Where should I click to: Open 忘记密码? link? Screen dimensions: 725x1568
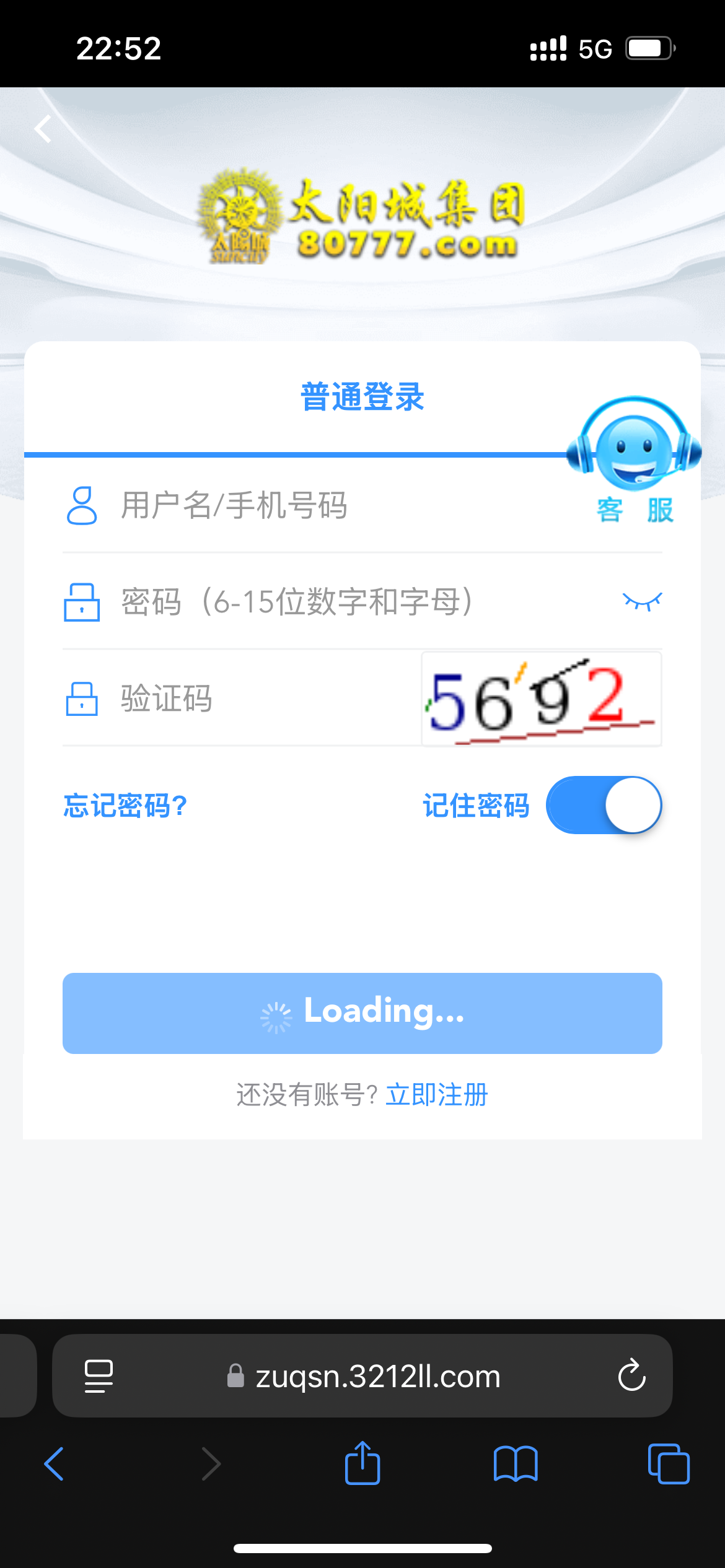click(125, 806)
